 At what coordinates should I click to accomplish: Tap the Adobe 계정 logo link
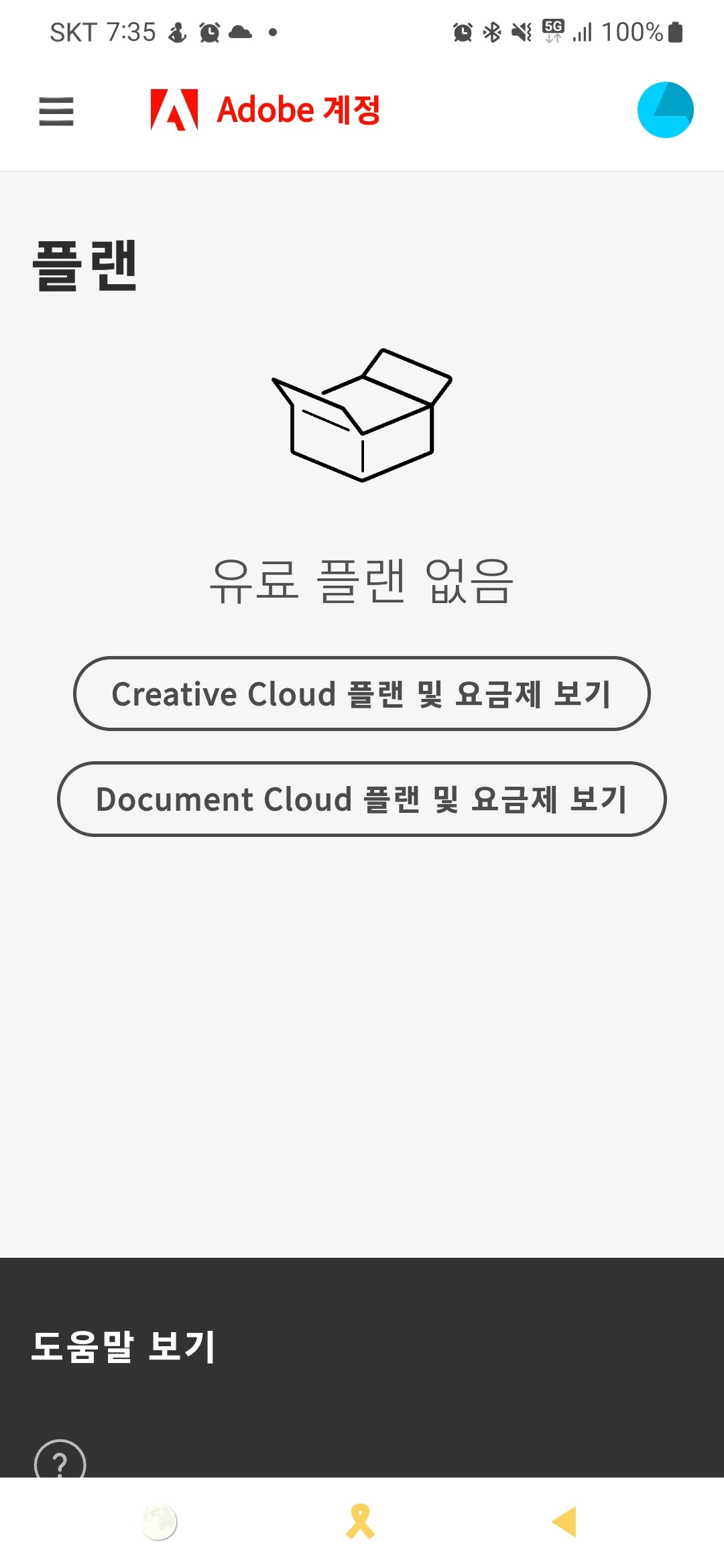point(265,110)
